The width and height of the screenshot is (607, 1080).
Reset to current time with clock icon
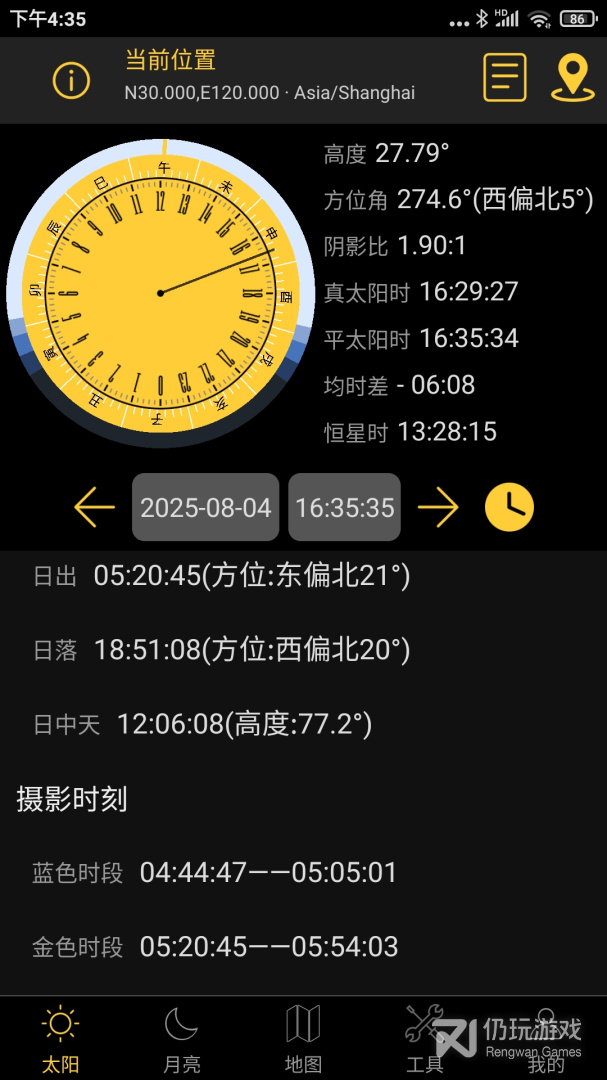click(509, 508)
